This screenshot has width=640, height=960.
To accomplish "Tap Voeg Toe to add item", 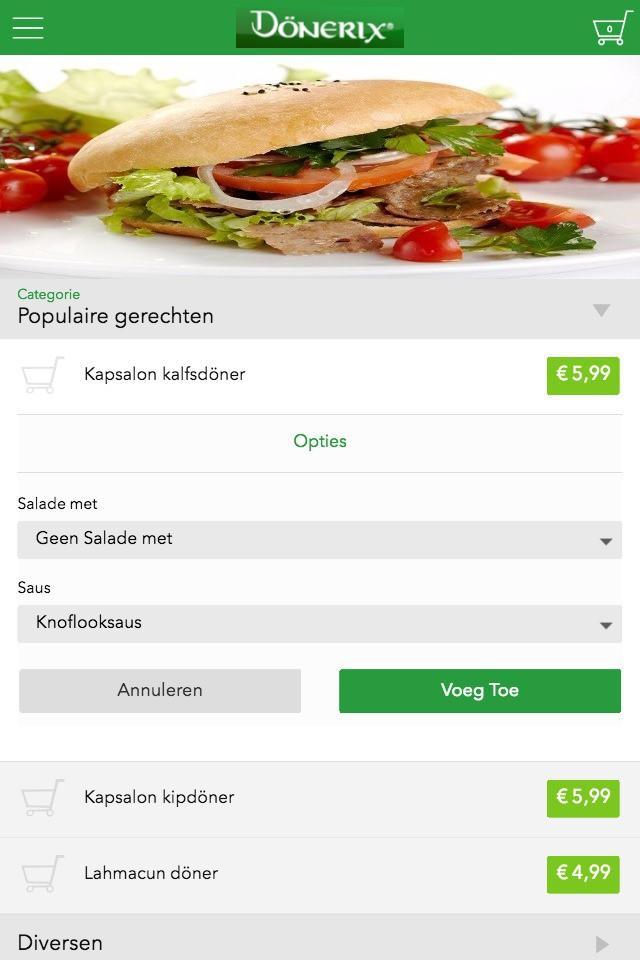I will click(x=480, y=691).
